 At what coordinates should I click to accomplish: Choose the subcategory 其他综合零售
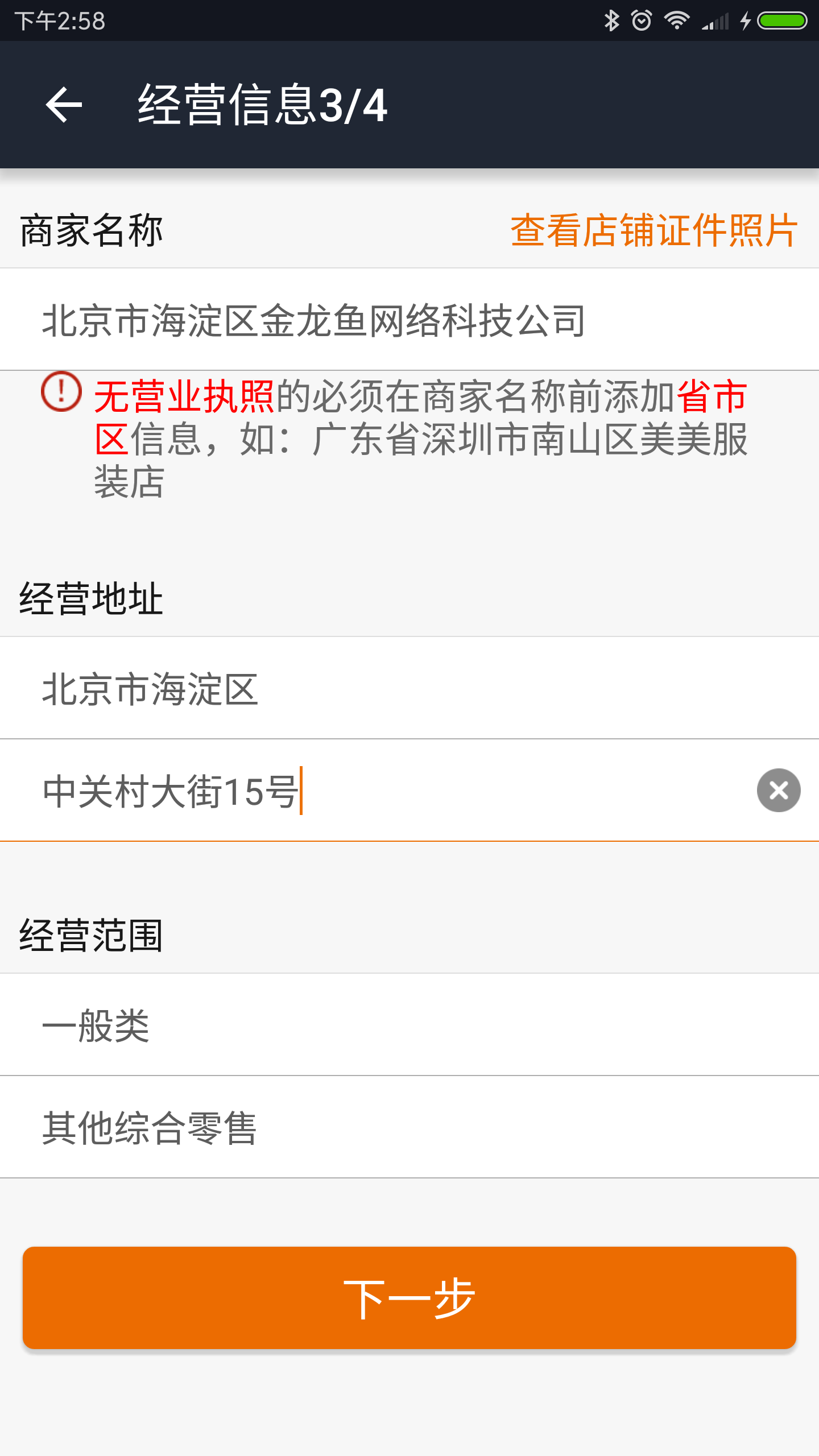click(x=409, y=1127)
